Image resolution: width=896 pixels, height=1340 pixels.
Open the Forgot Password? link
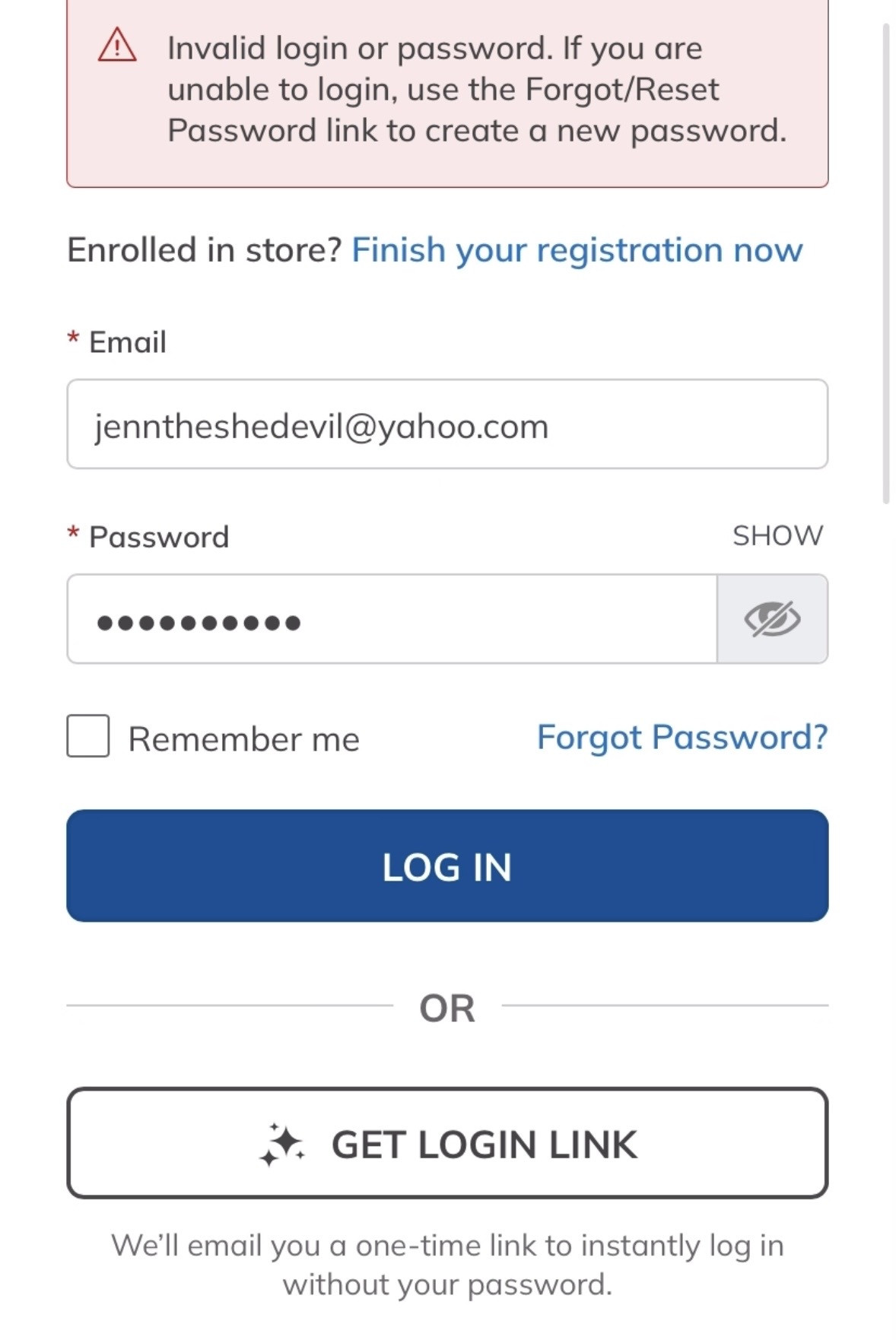(x=682, y=737)
